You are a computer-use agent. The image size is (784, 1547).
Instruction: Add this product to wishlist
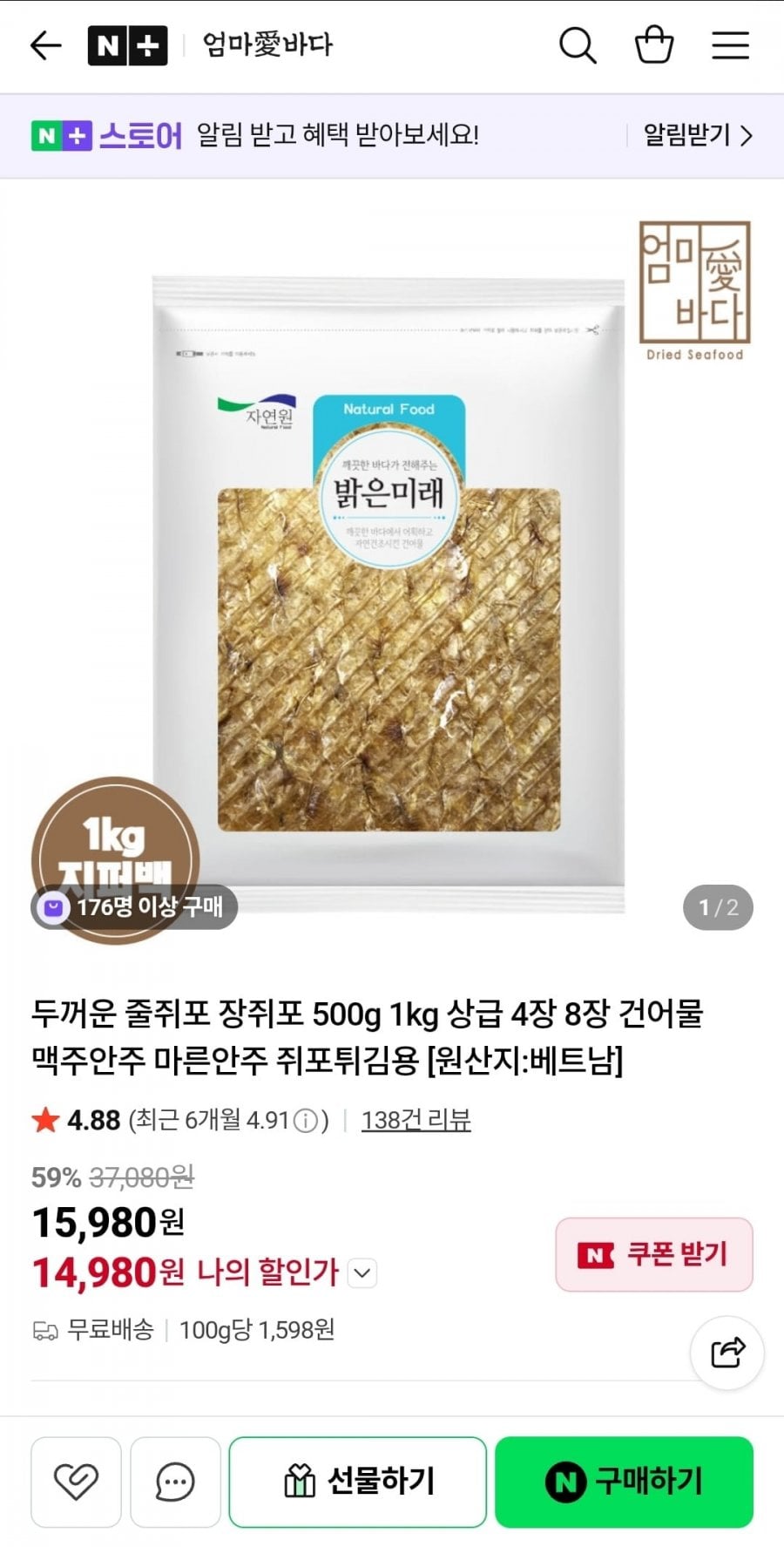(x=76, y=1481)
